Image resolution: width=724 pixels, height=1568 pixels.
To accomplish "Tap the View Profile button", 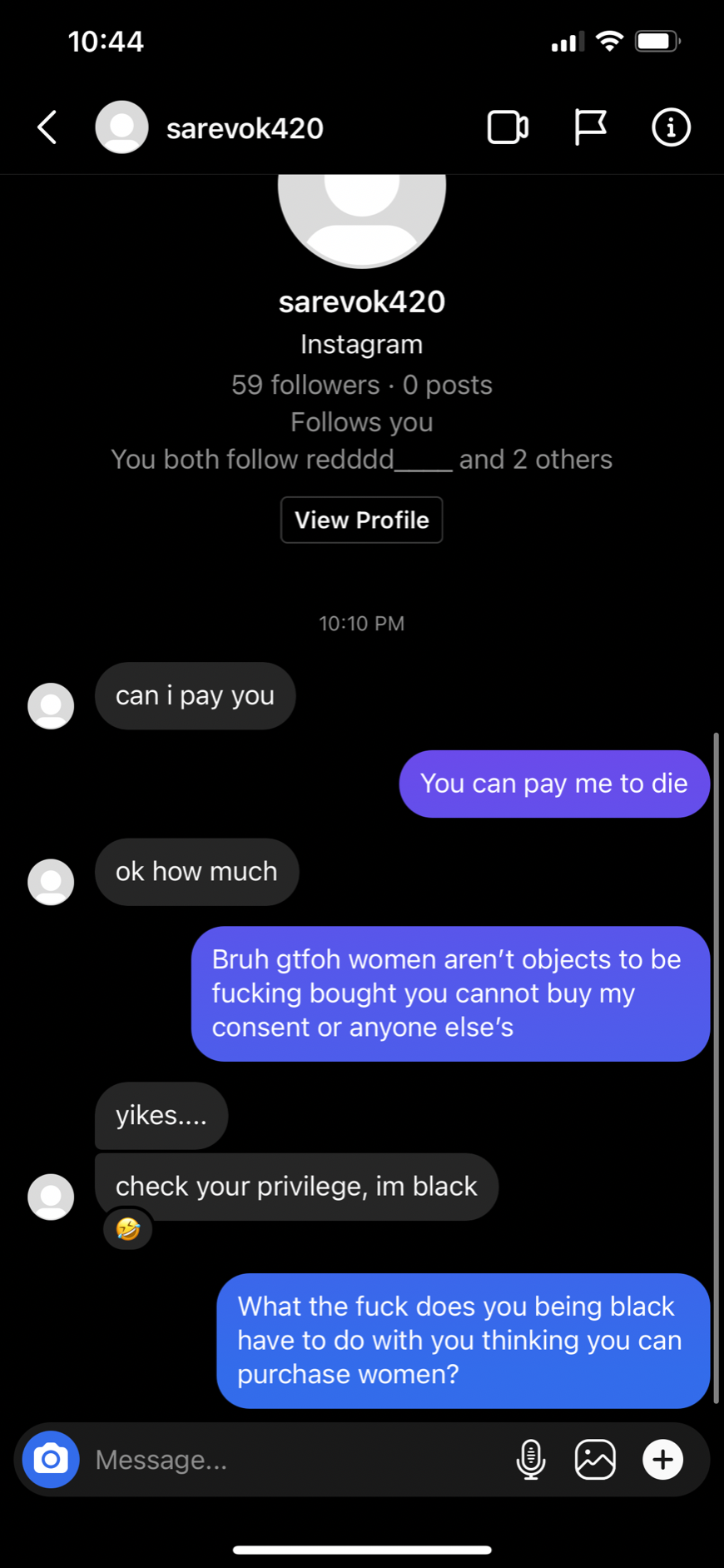I will (361, 520).
